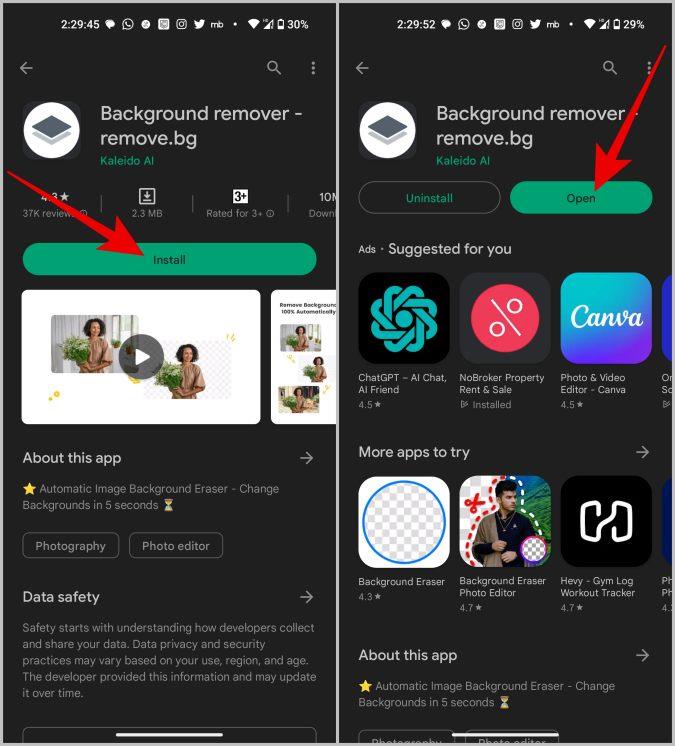Tap the Uninstall button

click(429, 198)
